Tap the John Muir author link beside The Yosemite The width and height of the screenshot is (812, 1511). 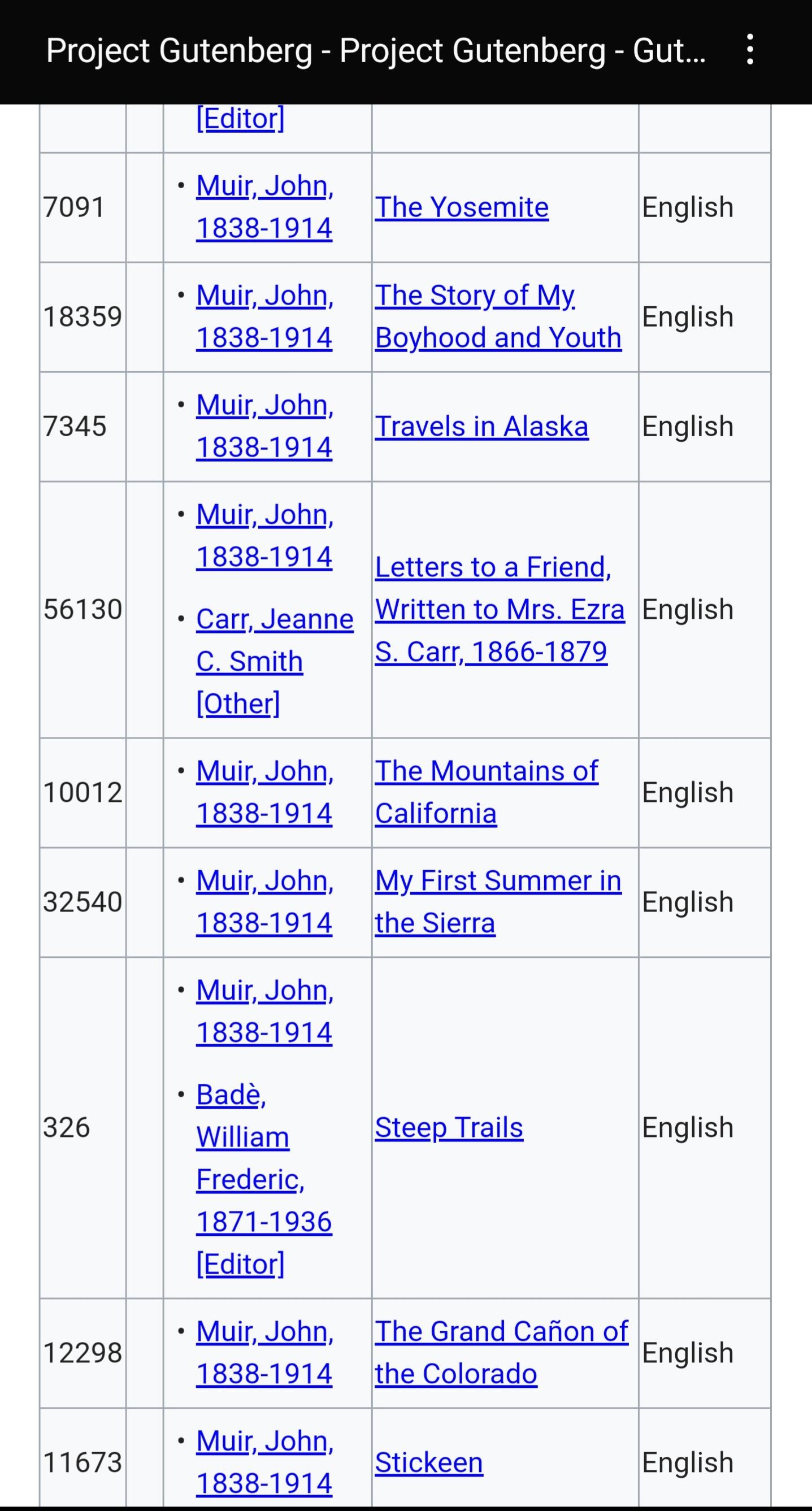coord(264,206)
